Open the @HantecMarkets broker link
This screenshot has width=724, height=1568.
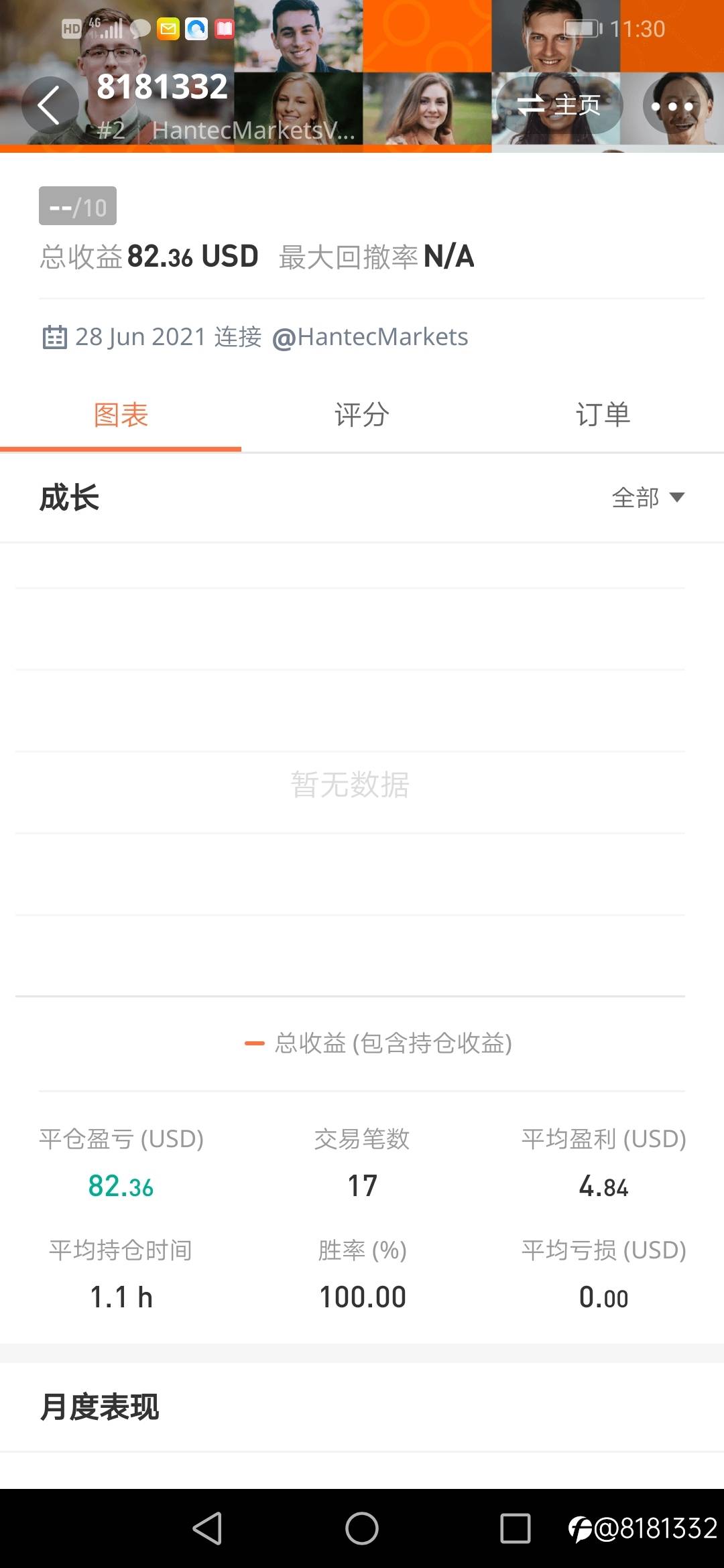(370, 337)
